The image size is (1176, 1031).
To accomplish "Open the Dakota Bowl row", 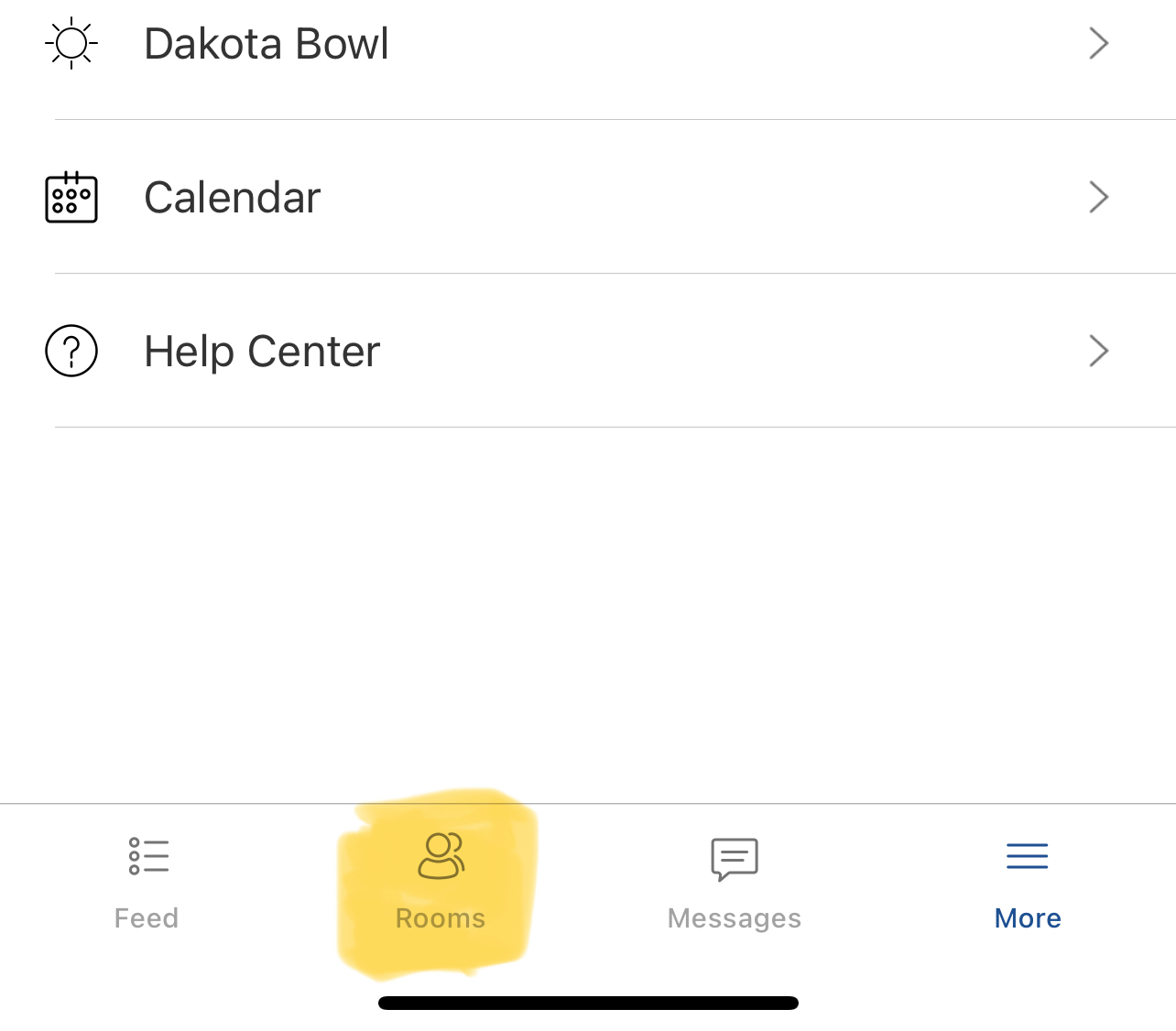I will click(x=586, y=44).
